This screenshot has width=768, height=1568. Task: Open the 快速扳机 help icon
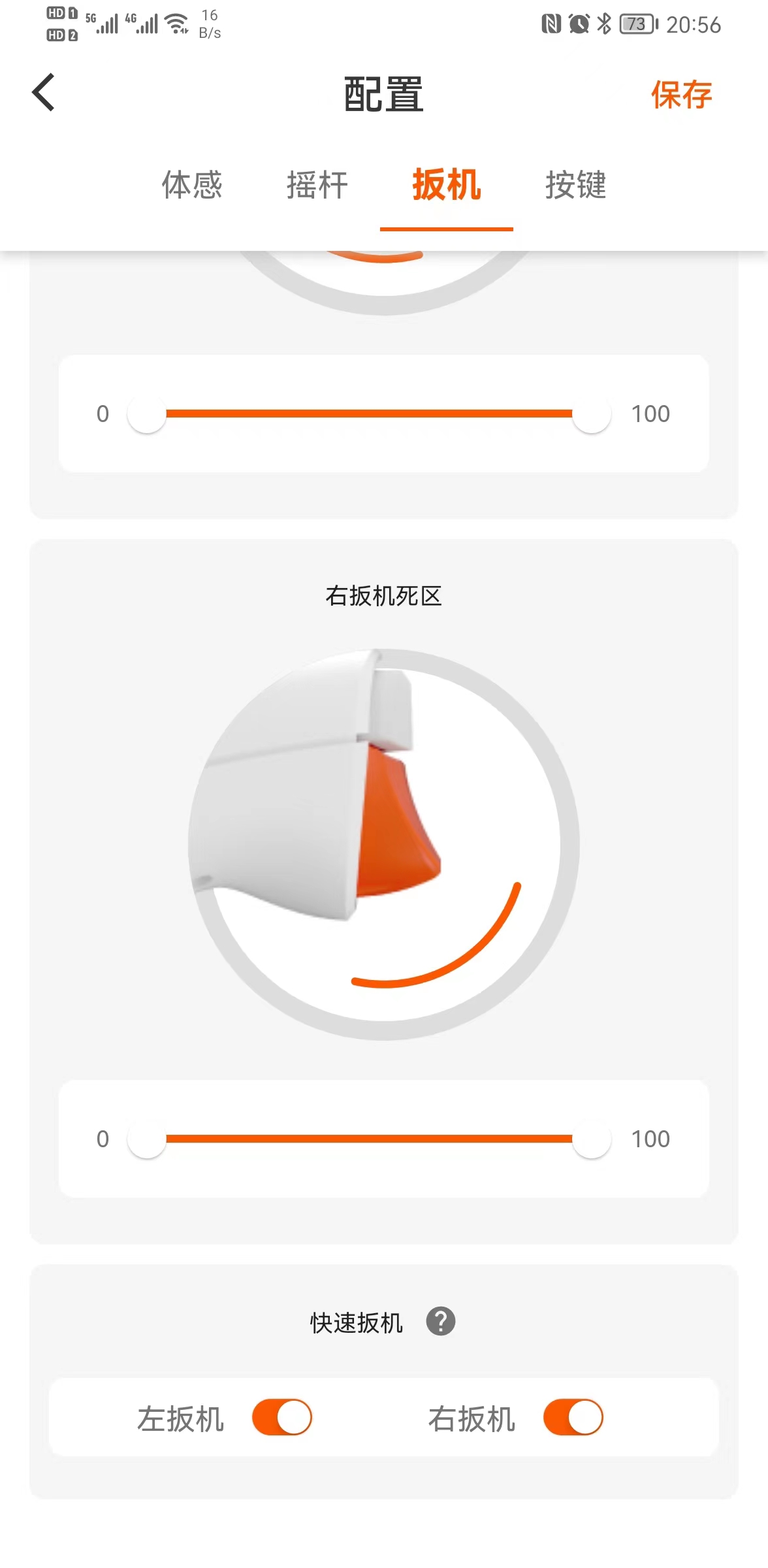[441, 1322]
